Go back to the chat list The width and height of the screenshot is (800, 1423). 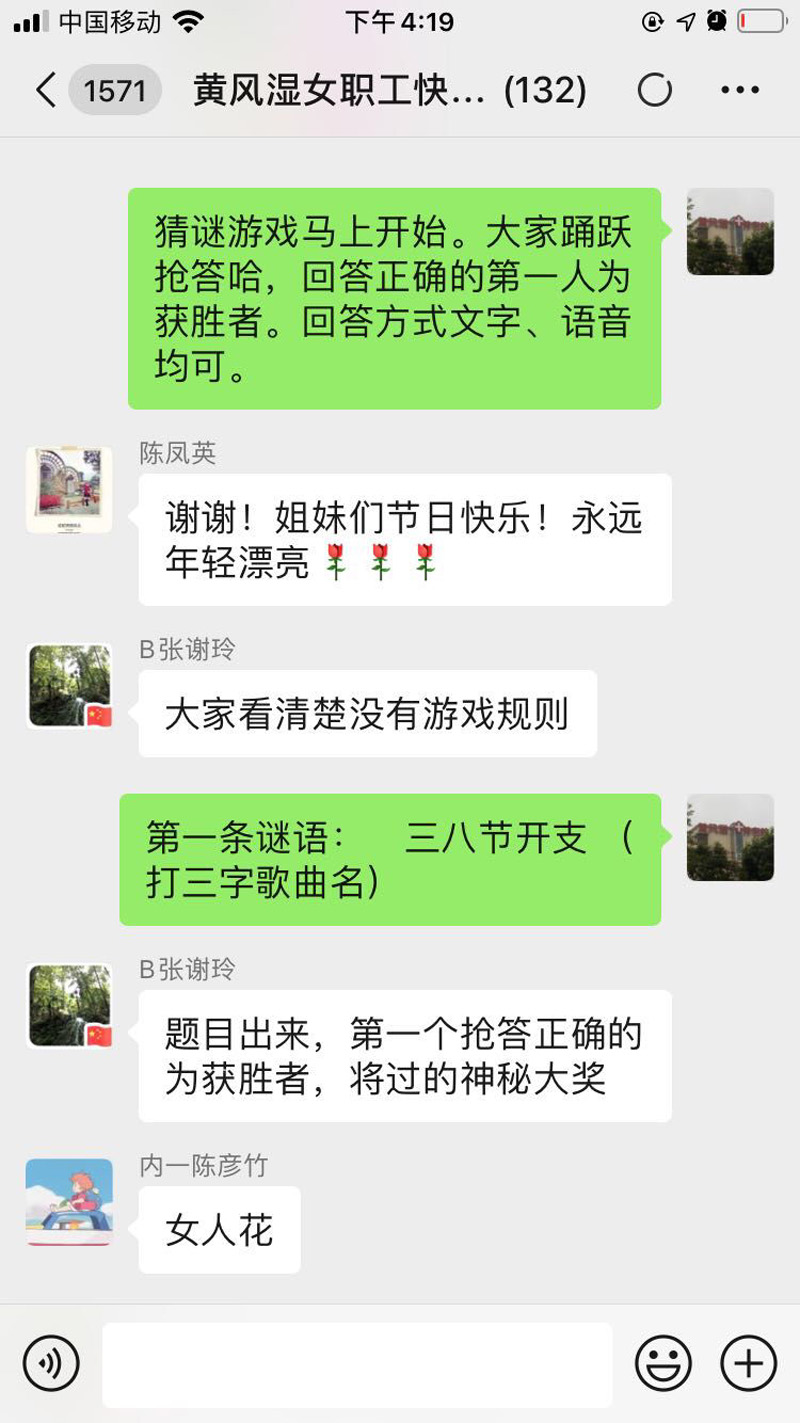(45, 90)
